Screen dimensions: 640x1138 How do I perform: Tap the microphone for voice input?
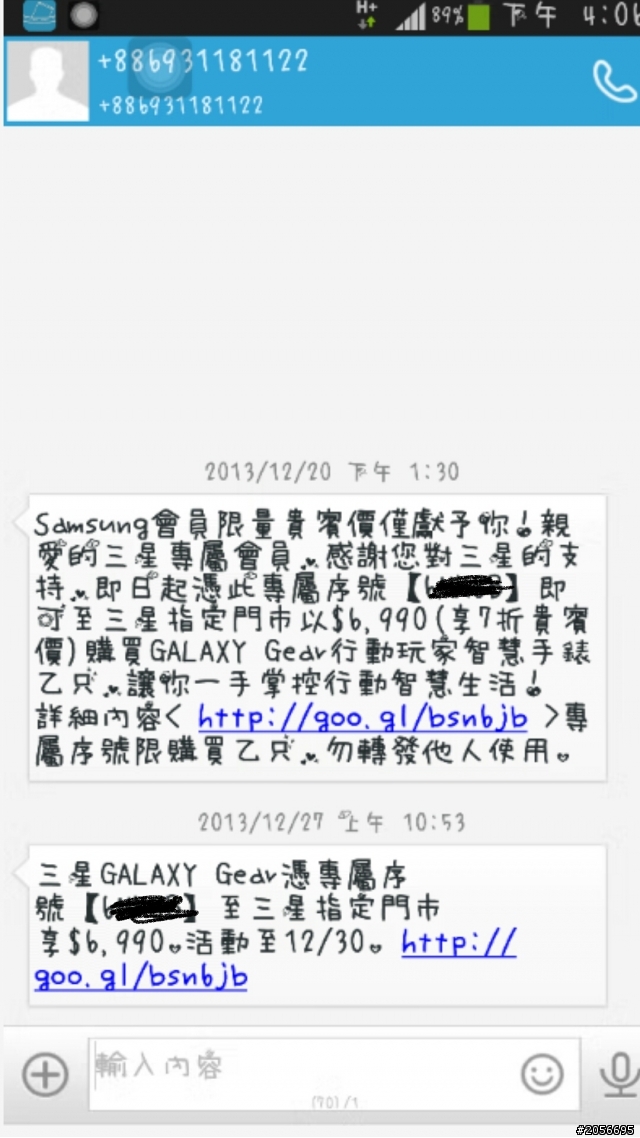(x=619, y=1075)
